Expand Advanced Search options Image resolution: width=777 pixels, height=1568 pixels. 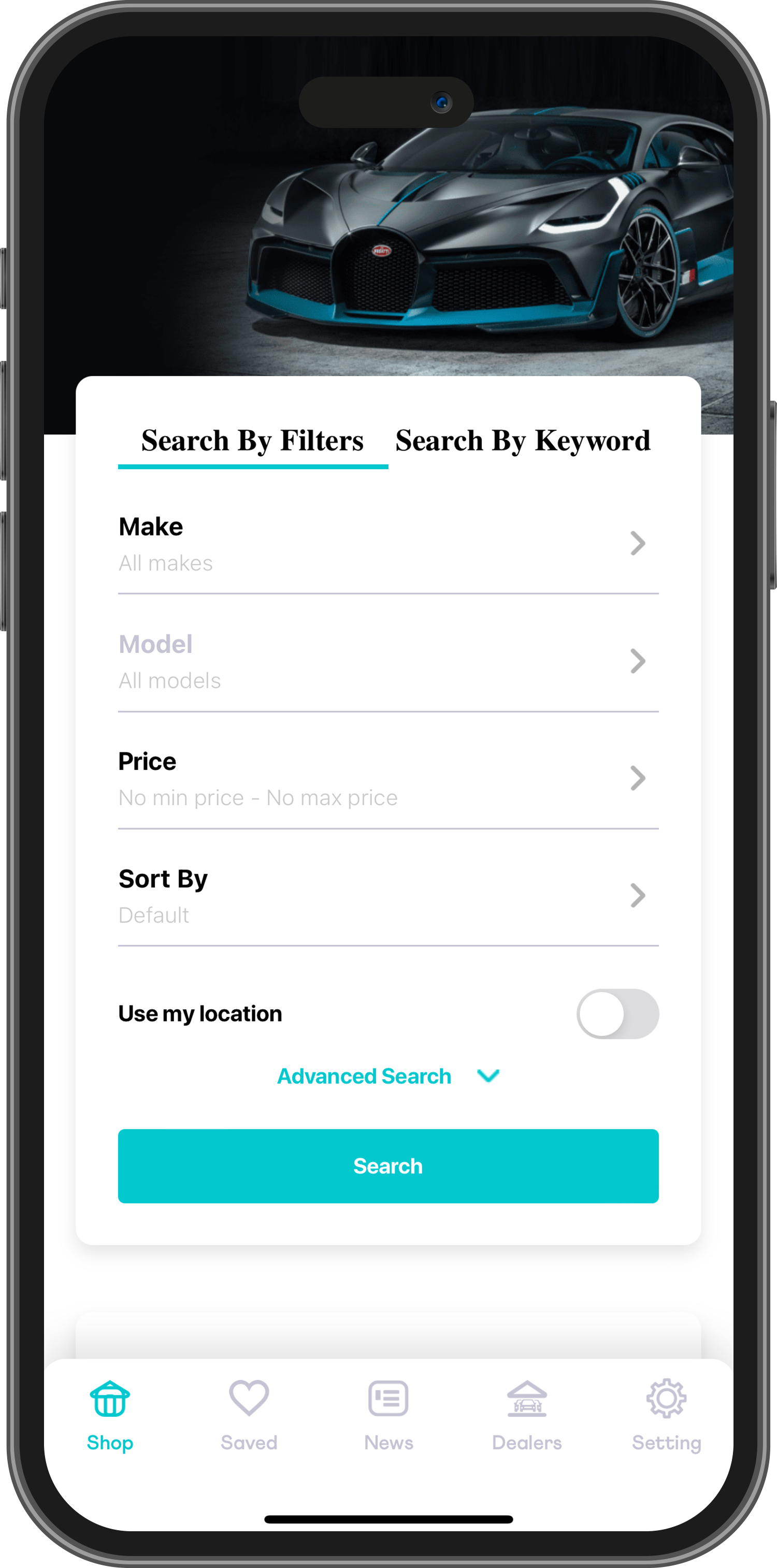(388, 1076)
